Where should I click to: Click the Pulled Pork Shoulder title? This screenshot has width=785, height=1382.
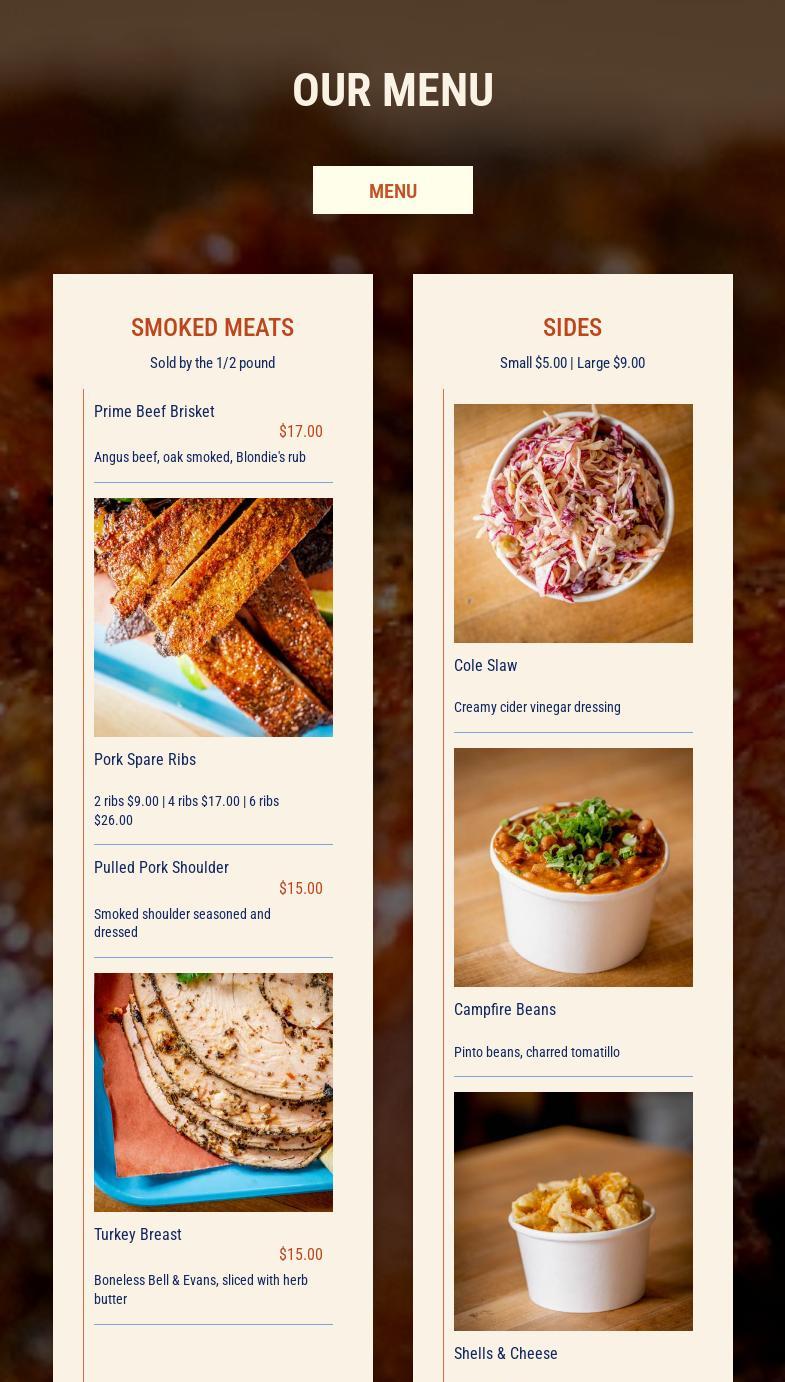tap(161, 867)
